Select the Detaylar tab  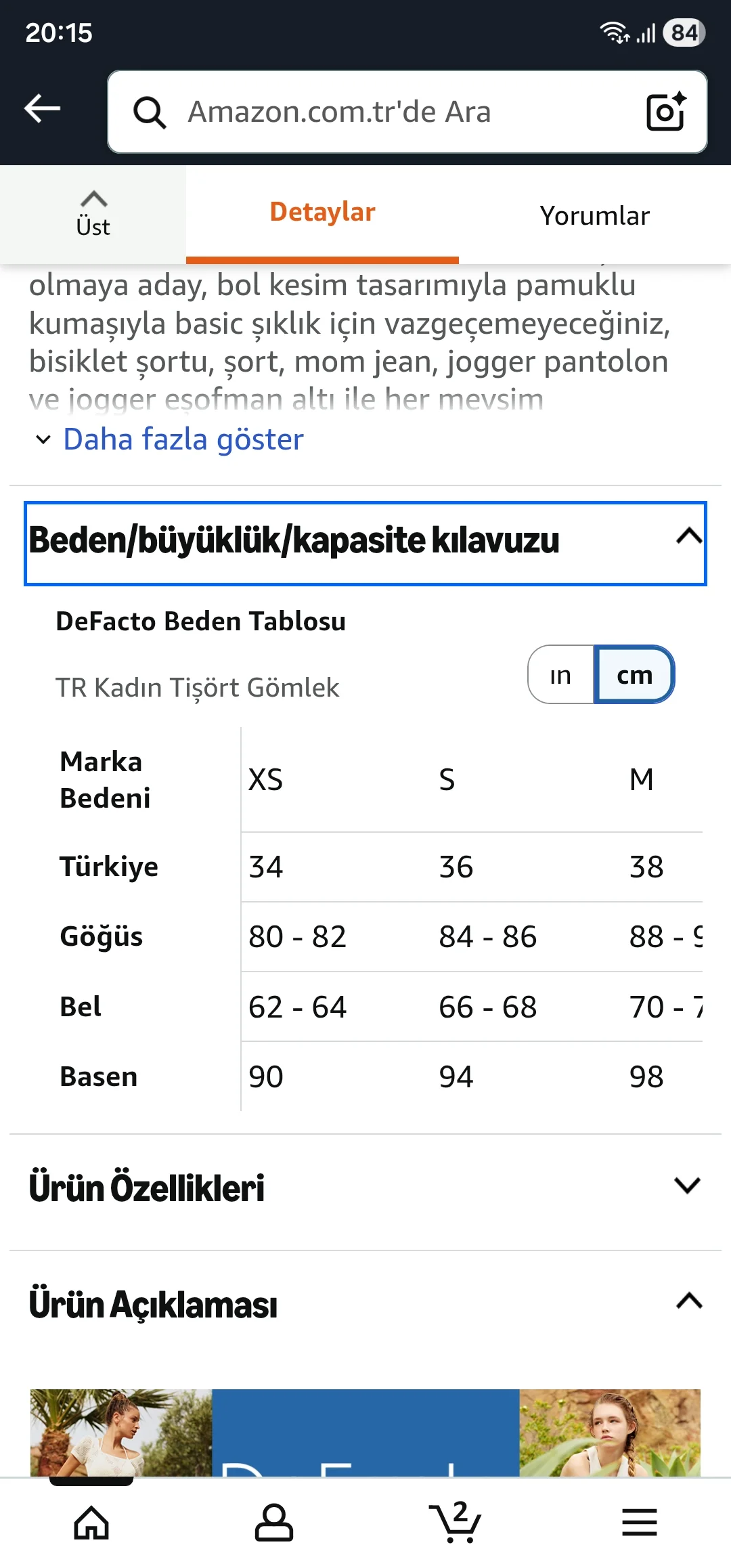click(322, 213)
